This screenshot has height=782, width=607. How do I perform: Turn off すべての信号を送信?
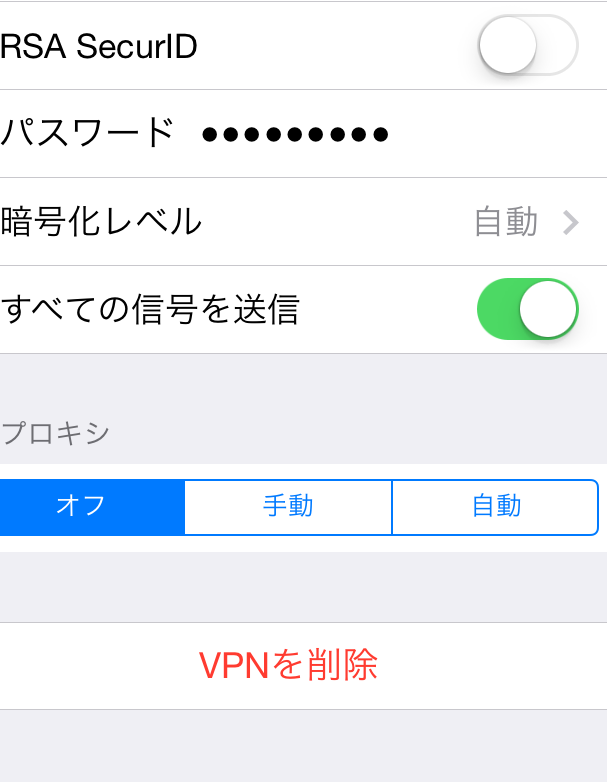tap(527, 309)
